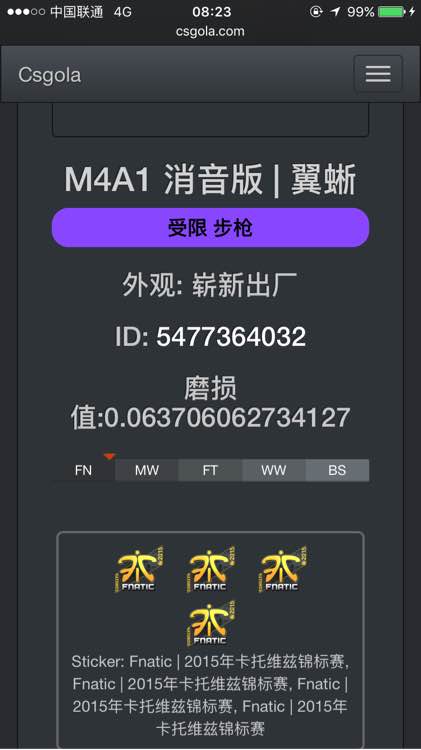Tap the Csgola brand link
Screen dimensions: 421x750
click(x=50, y=75)
